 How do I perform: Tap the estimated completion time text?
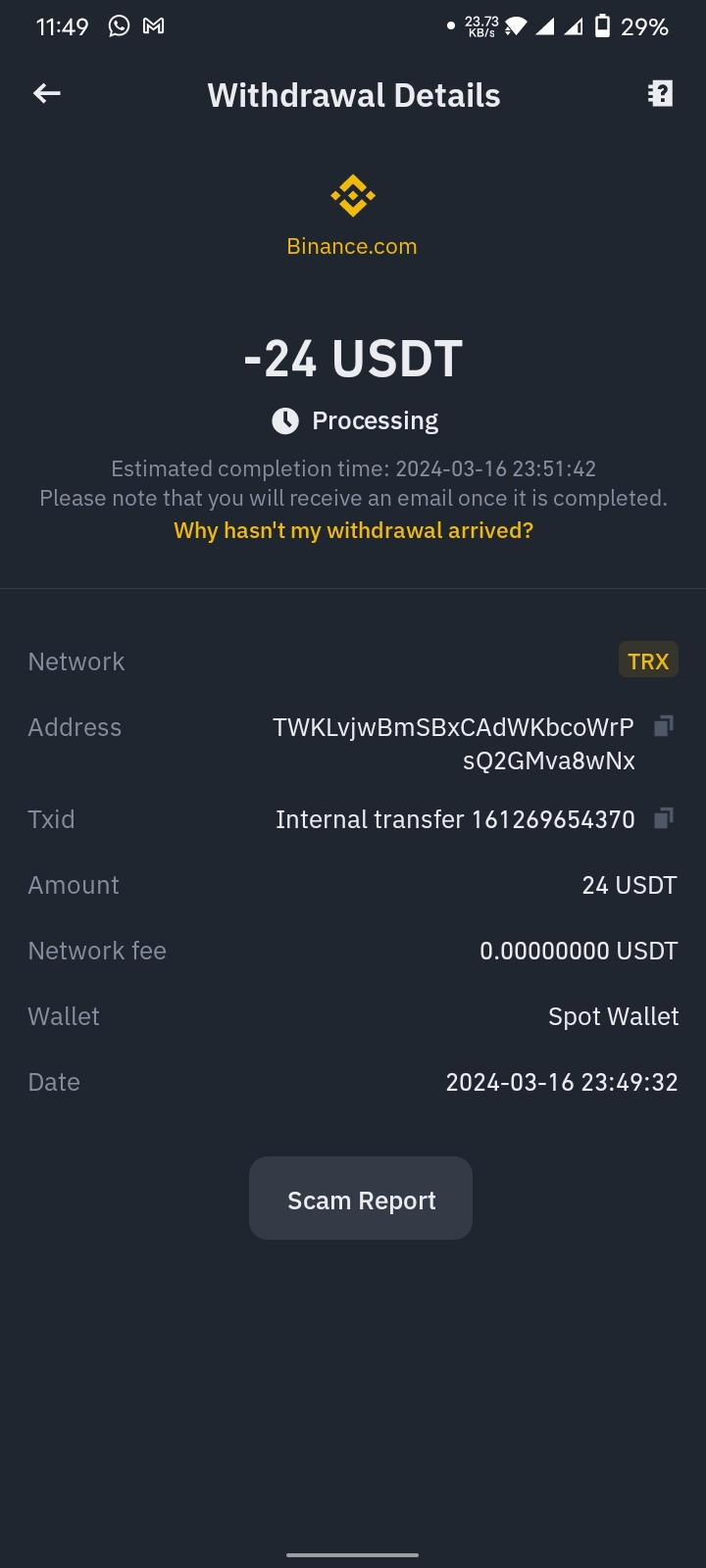352,468
